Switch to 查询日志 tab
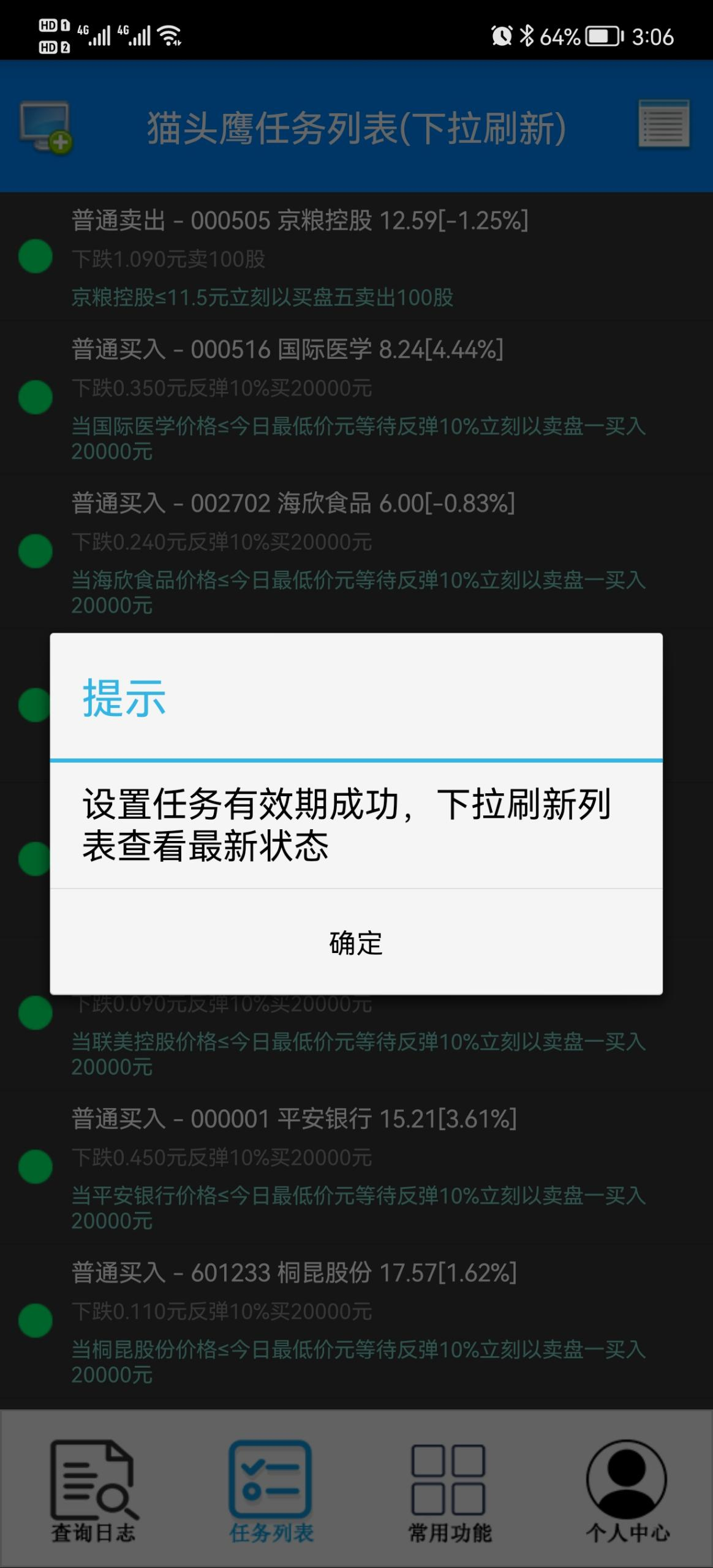Image resolution: width=713 pixels, height=1568 pixels. click(x=93, y=1490)
